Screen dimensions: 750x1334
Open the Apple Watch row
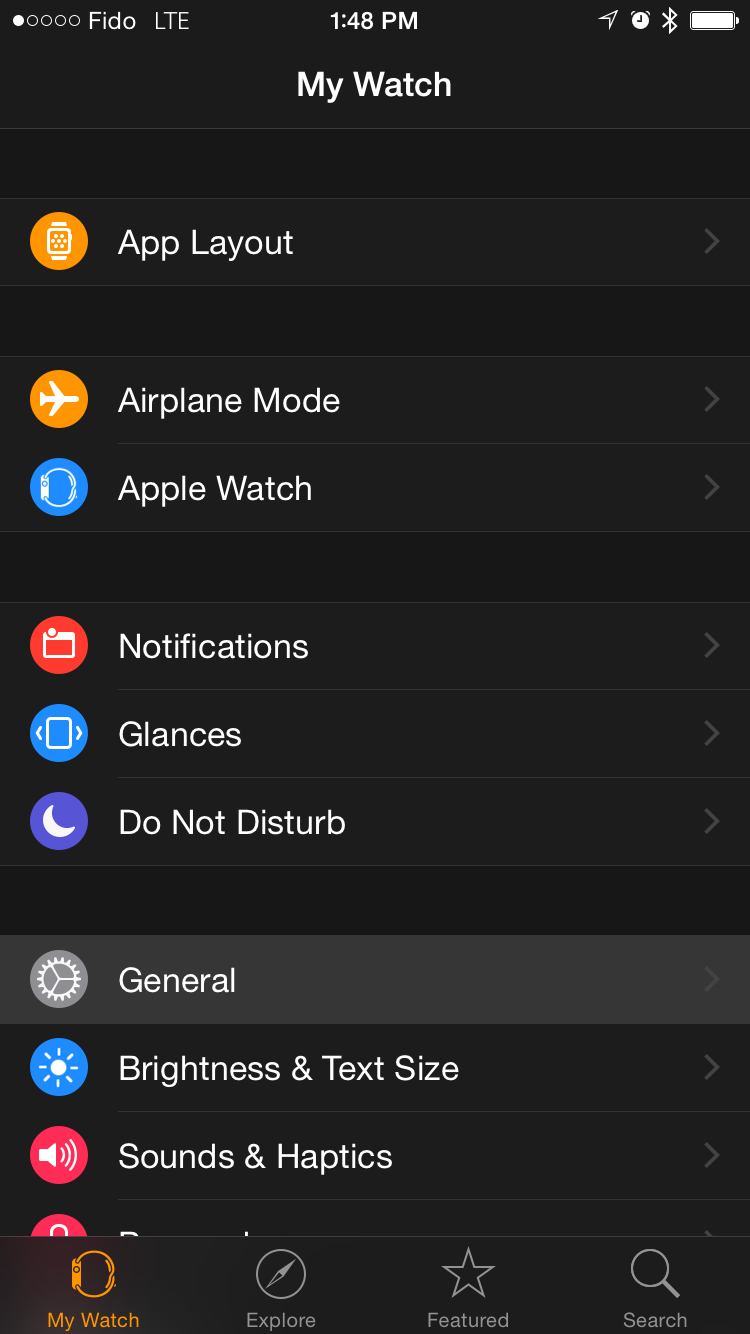375,488
